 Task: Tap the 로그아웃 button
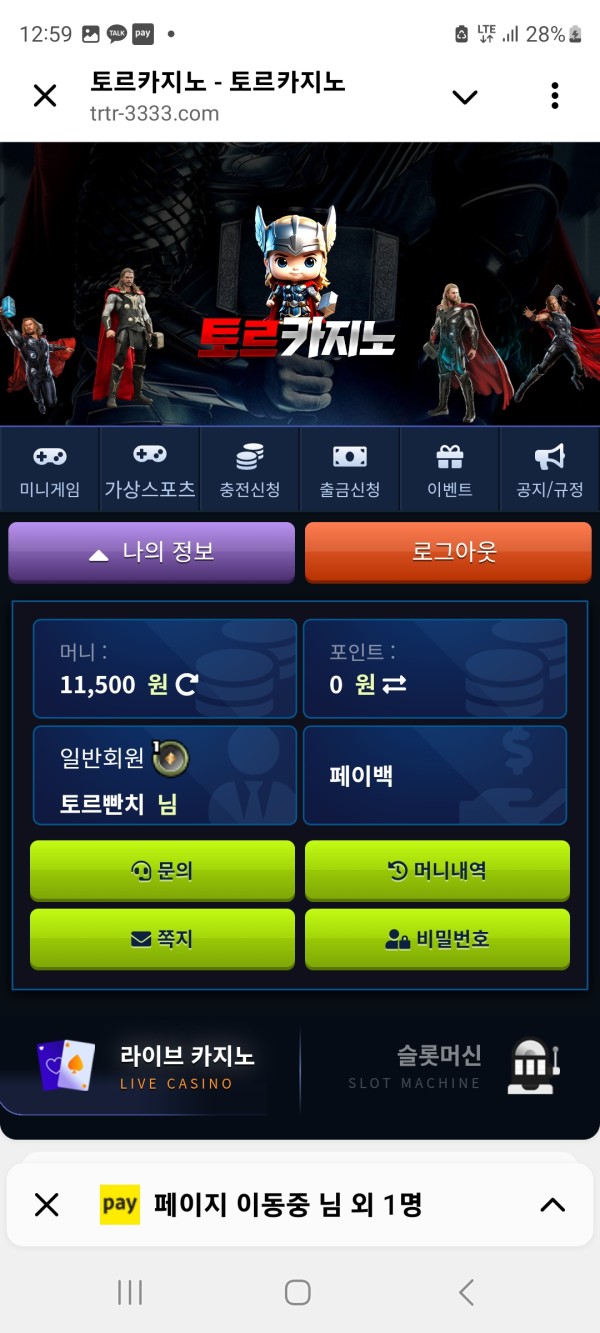(448, 552)
